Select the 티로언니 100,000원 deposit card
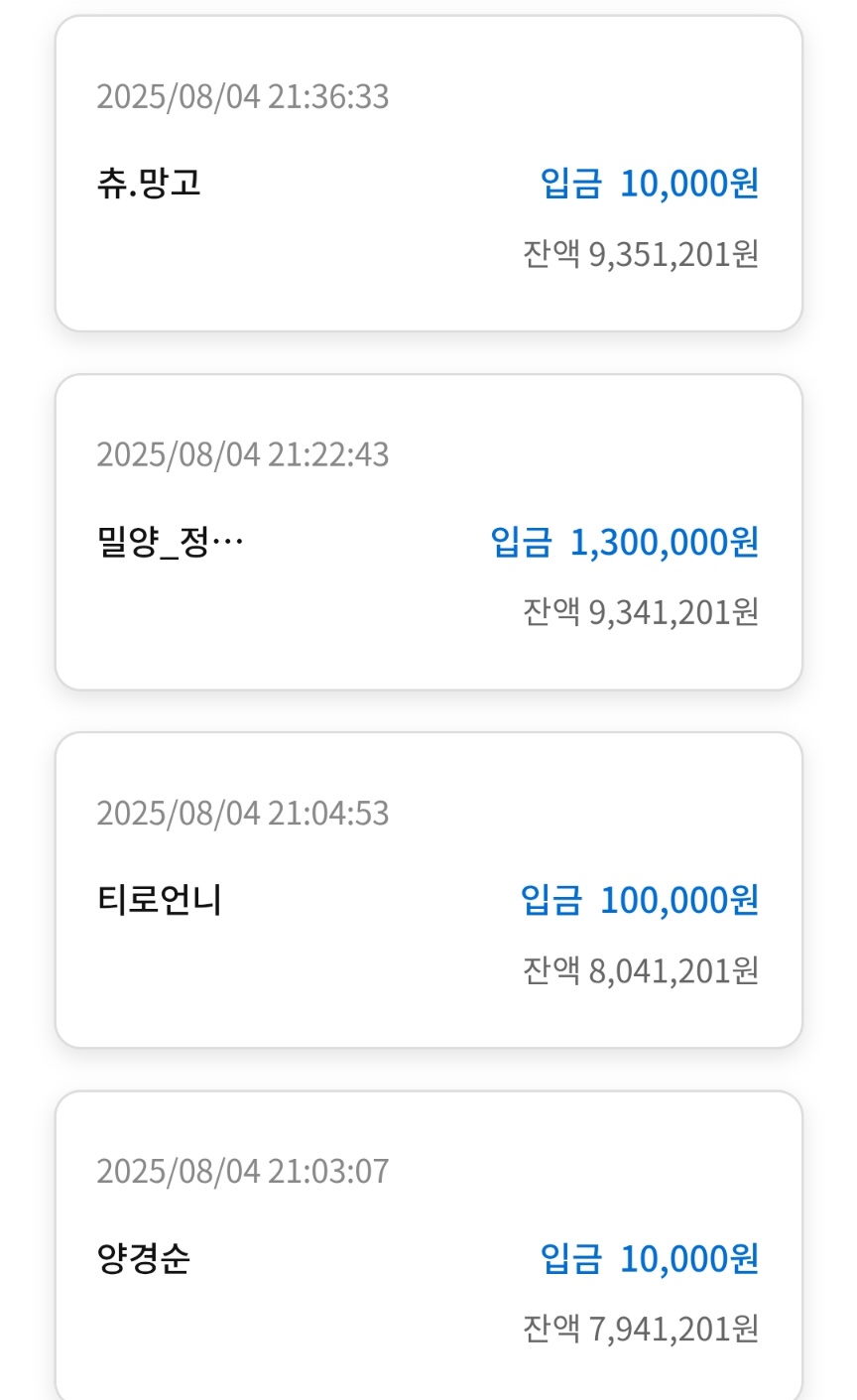Viewport: 857px width, 1400px height. click(x=428, y=891)
